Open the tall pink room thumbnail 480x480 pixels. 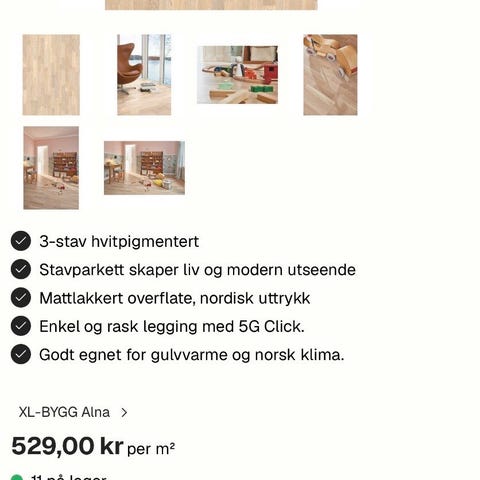coord(51,168)
